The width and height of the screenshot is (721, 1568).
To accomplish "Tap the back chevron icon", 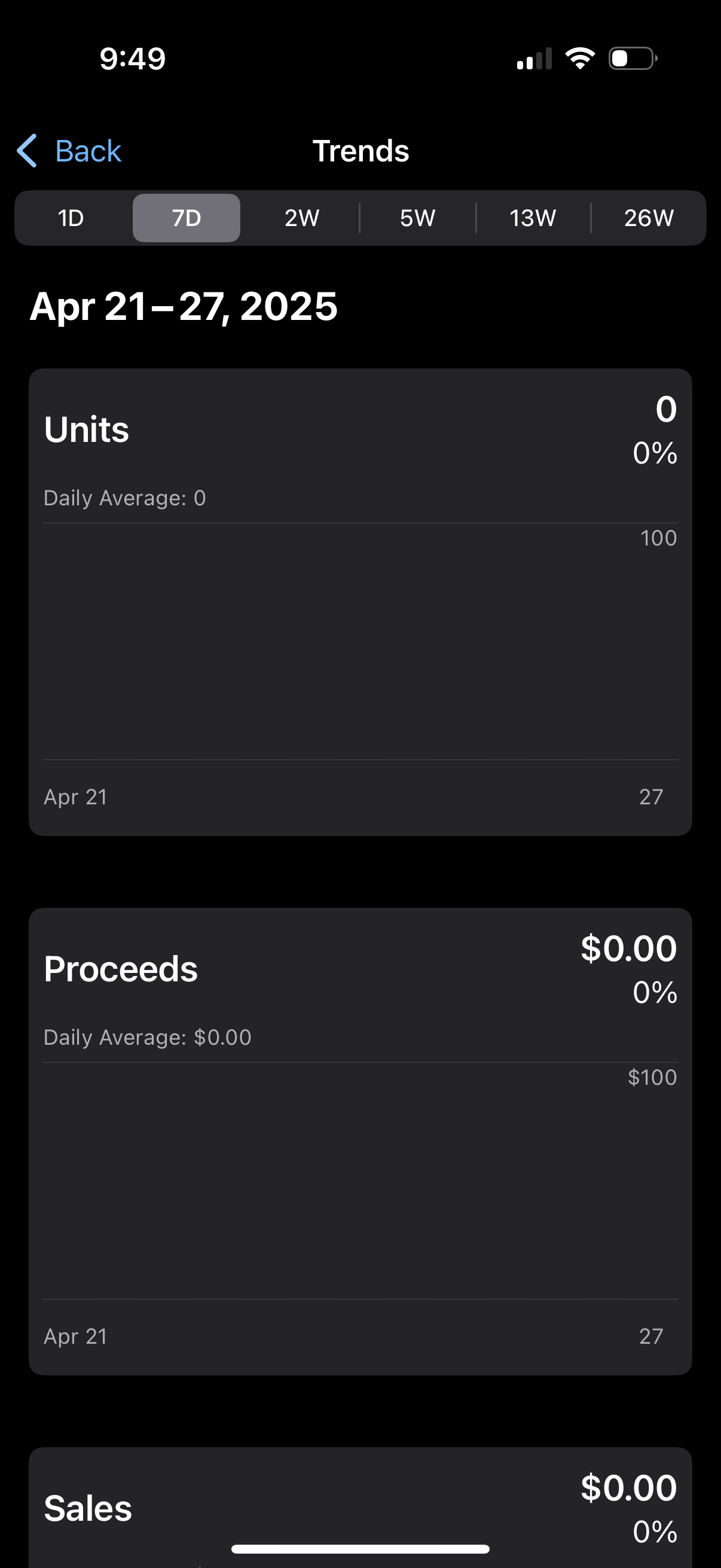I will coord(26,150).
